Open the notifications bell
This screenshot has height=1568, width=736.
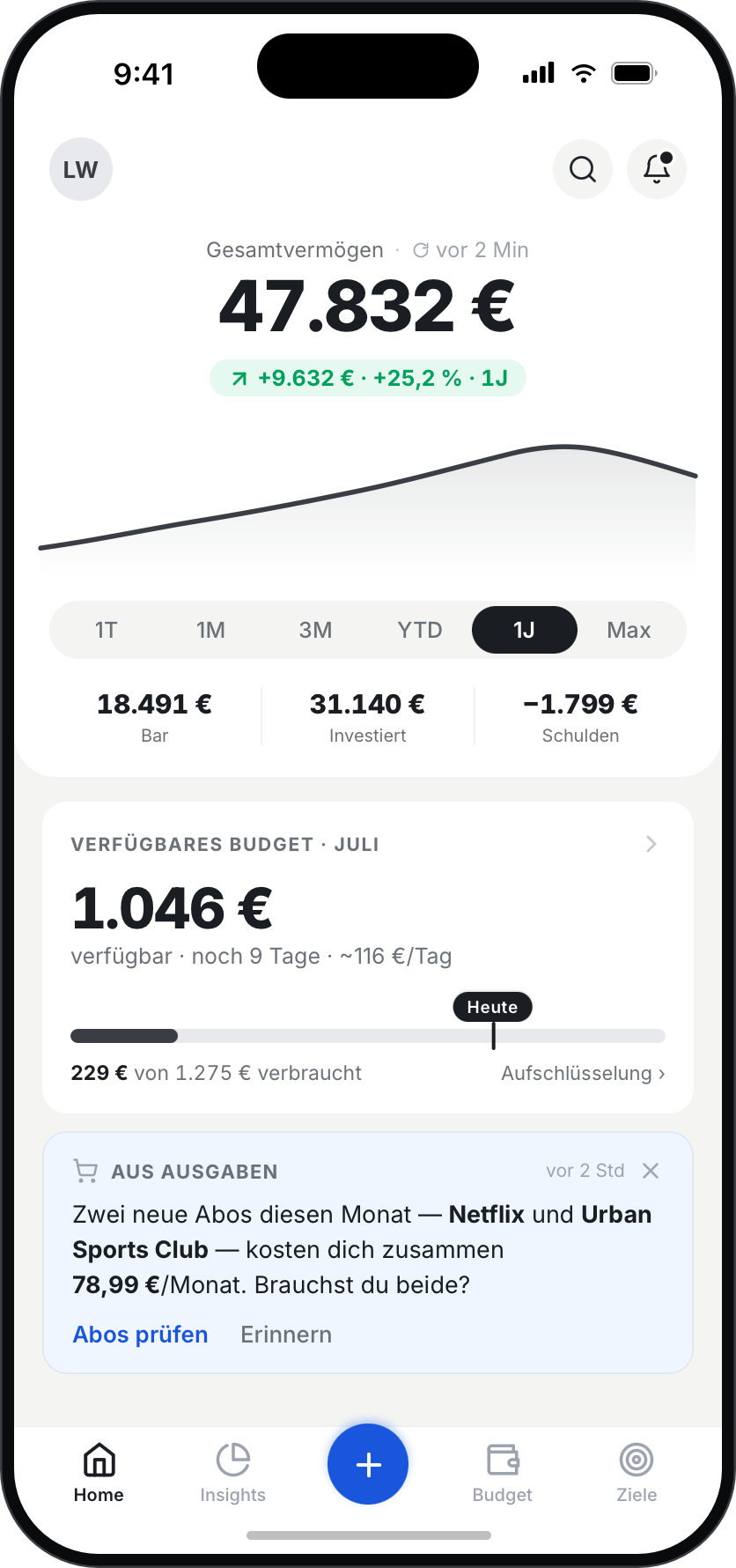[657, 168]
